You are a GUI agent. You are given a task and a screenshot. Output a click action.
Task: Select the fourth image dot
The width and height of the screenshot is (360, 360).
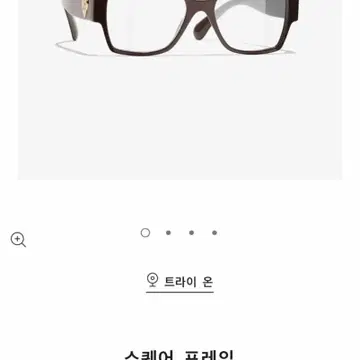point(214,233)
